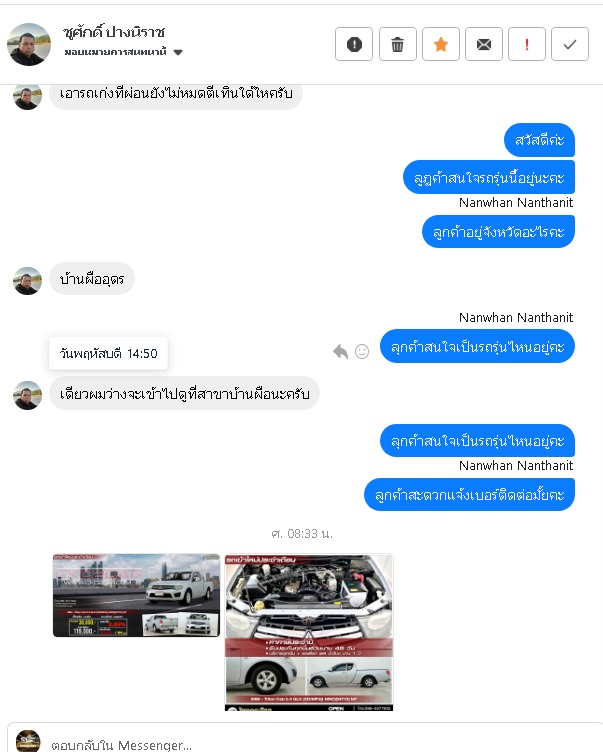Mark conversation as done
Image resolution: width=603 pixels, height=752 pixels.
point(570,44)
